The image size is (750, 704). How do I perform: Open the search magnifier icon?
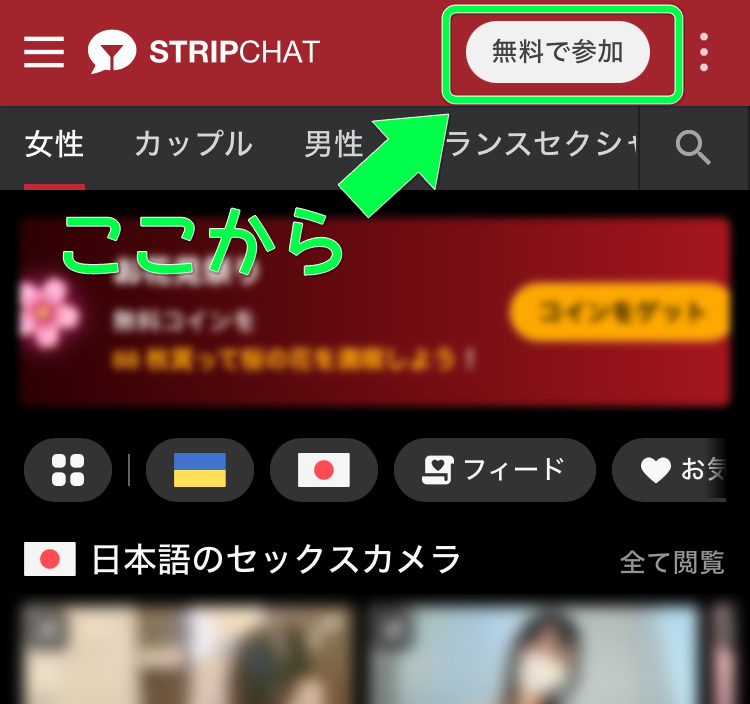[693, 147]
